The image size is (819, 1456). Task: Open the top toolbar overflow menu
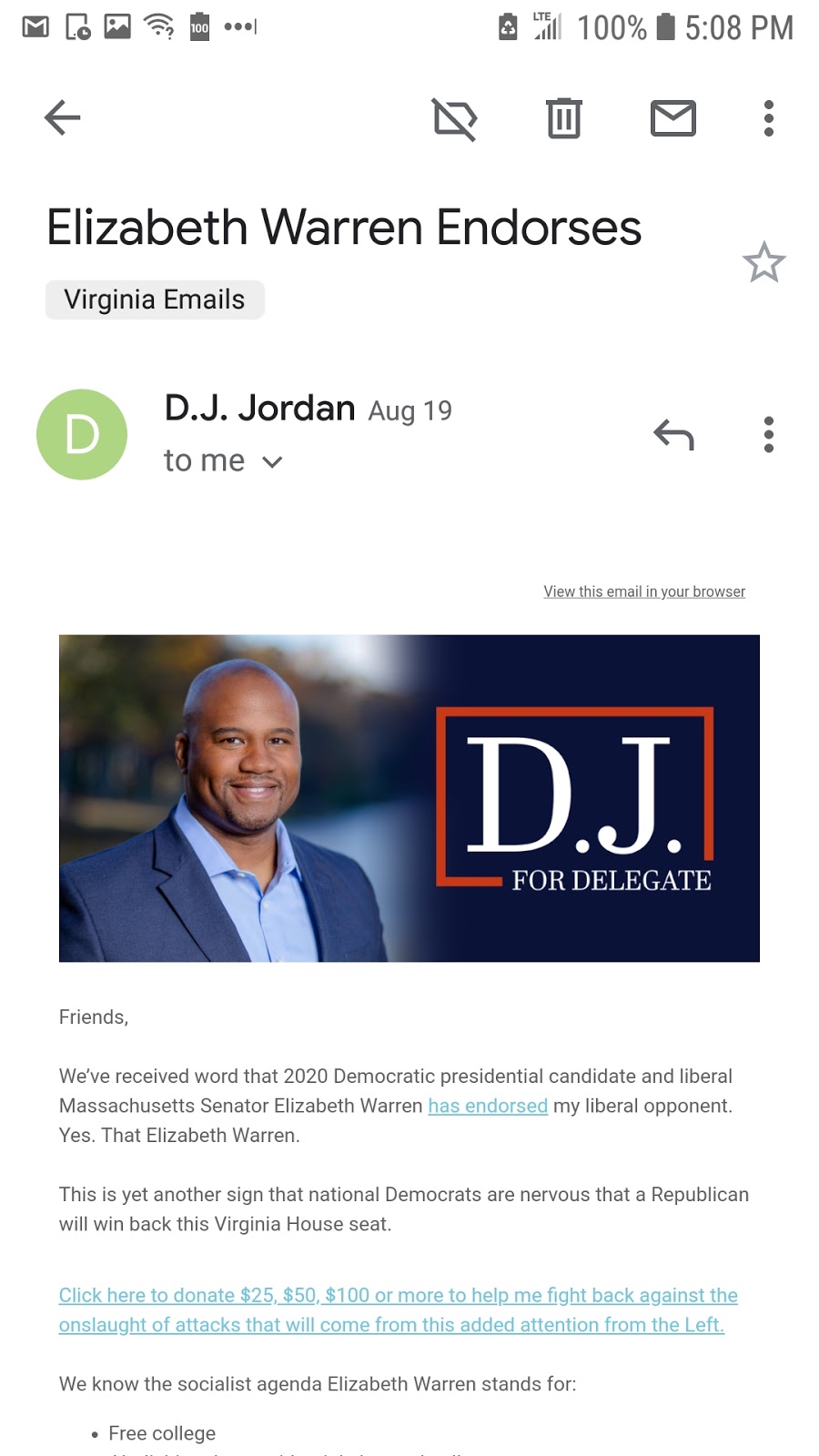point(769,118)
